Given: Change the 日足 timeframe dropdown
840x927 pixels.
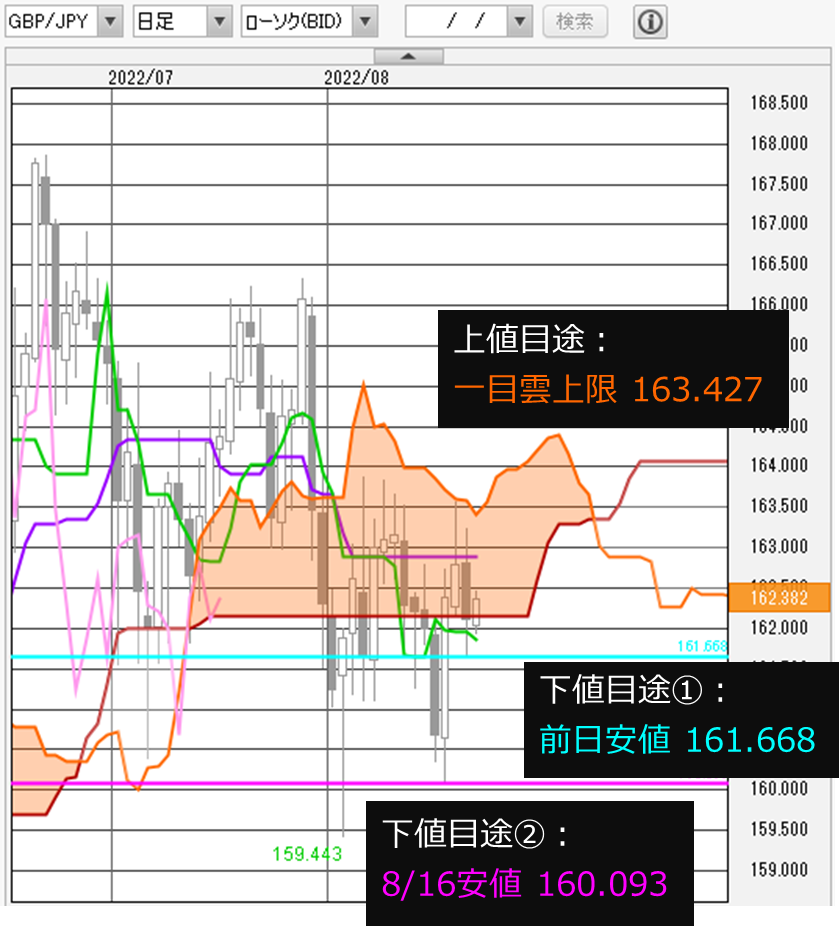Looking at the screenshot, I should [219, 21].
